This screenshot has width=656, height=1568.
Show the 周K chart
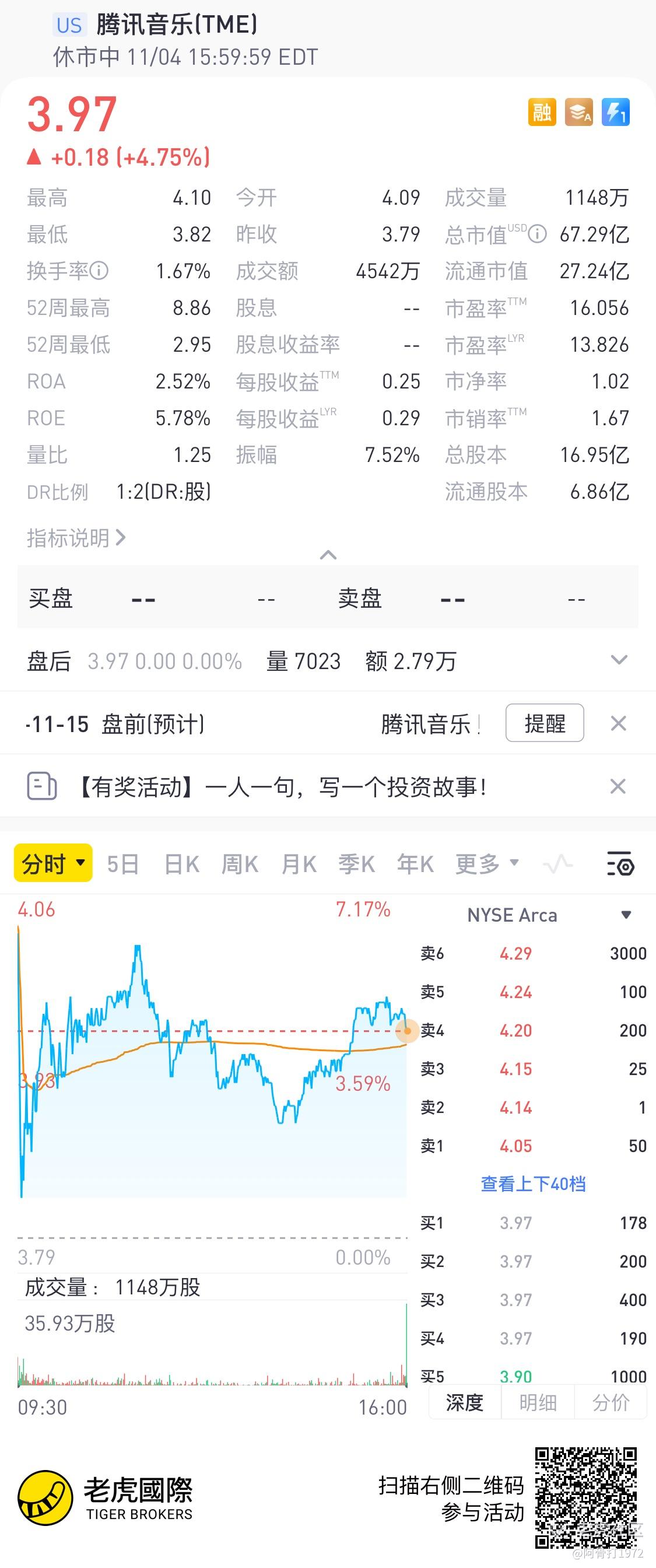[240, 864]
